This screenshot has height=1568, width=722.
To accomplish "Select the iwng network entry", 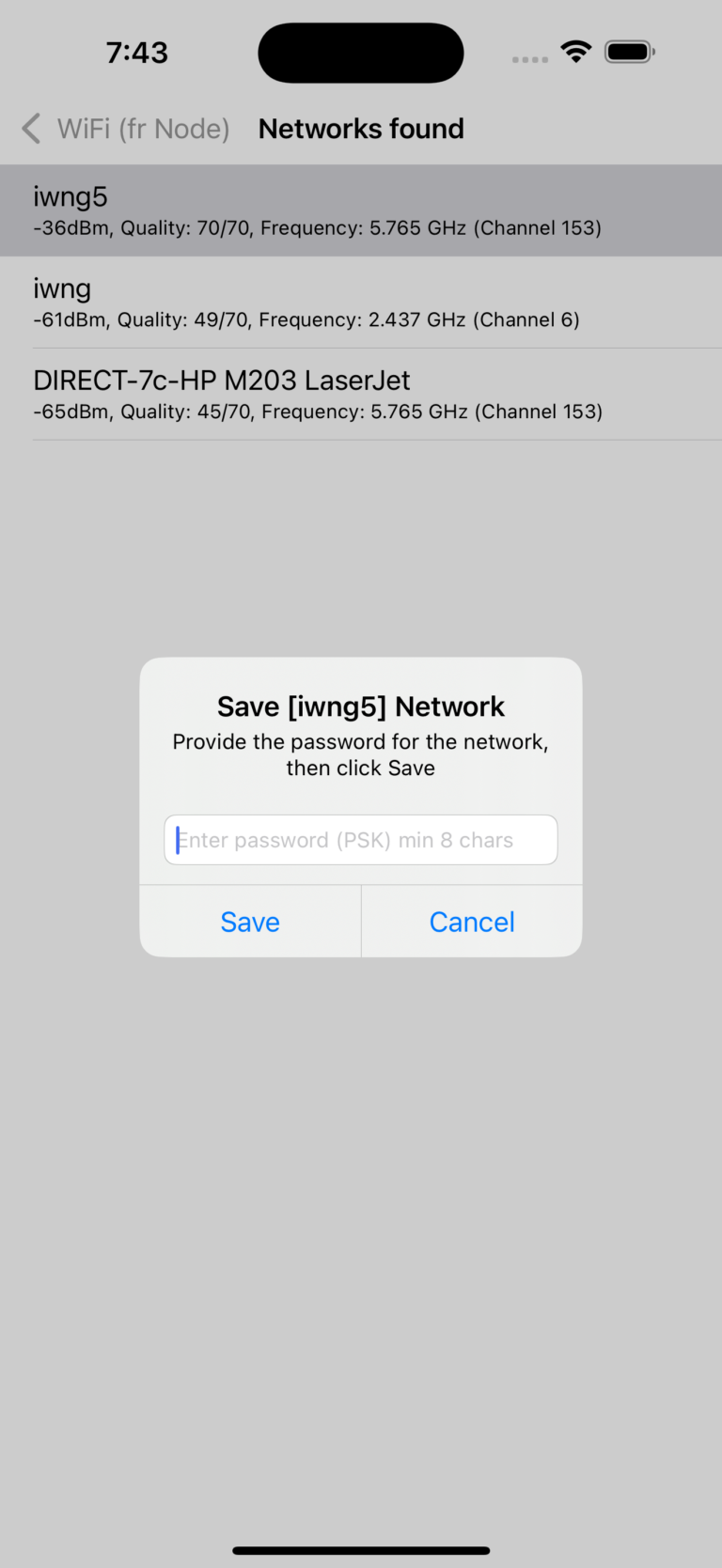I will [x=360, y=301].
